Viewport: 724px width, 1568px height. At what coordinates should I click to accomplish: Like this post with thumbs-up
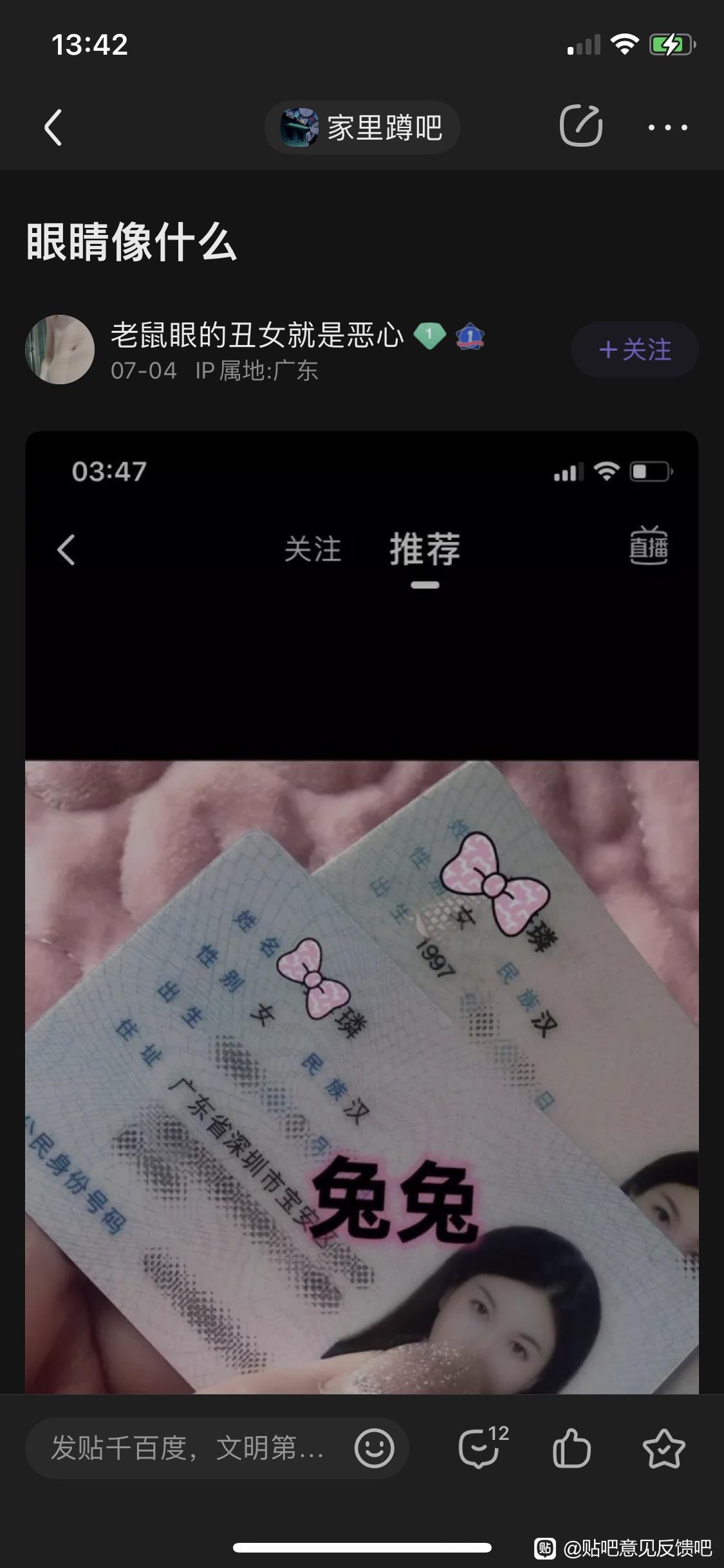coord(571,1448)
